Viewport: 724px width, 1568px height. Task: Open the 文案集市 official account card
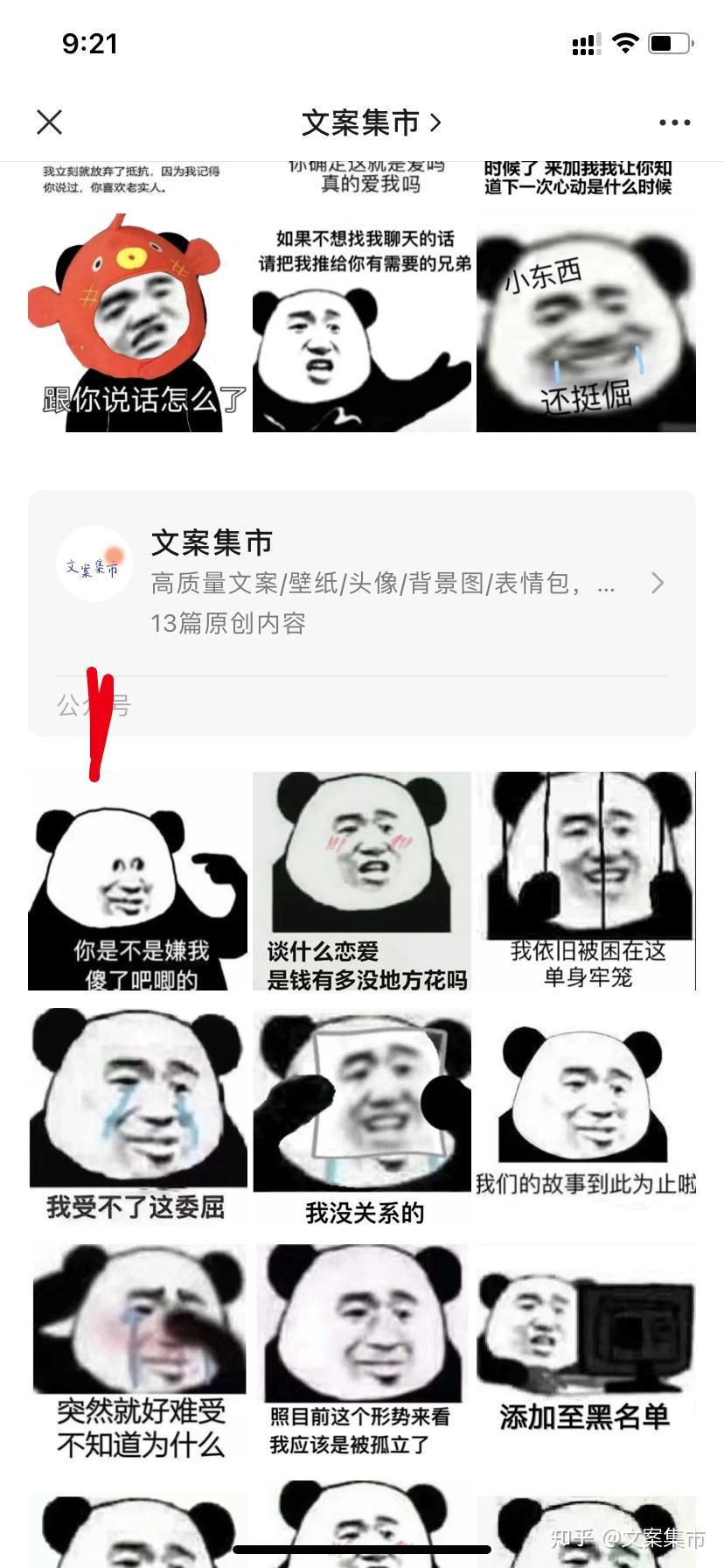[x=361, y=583]
